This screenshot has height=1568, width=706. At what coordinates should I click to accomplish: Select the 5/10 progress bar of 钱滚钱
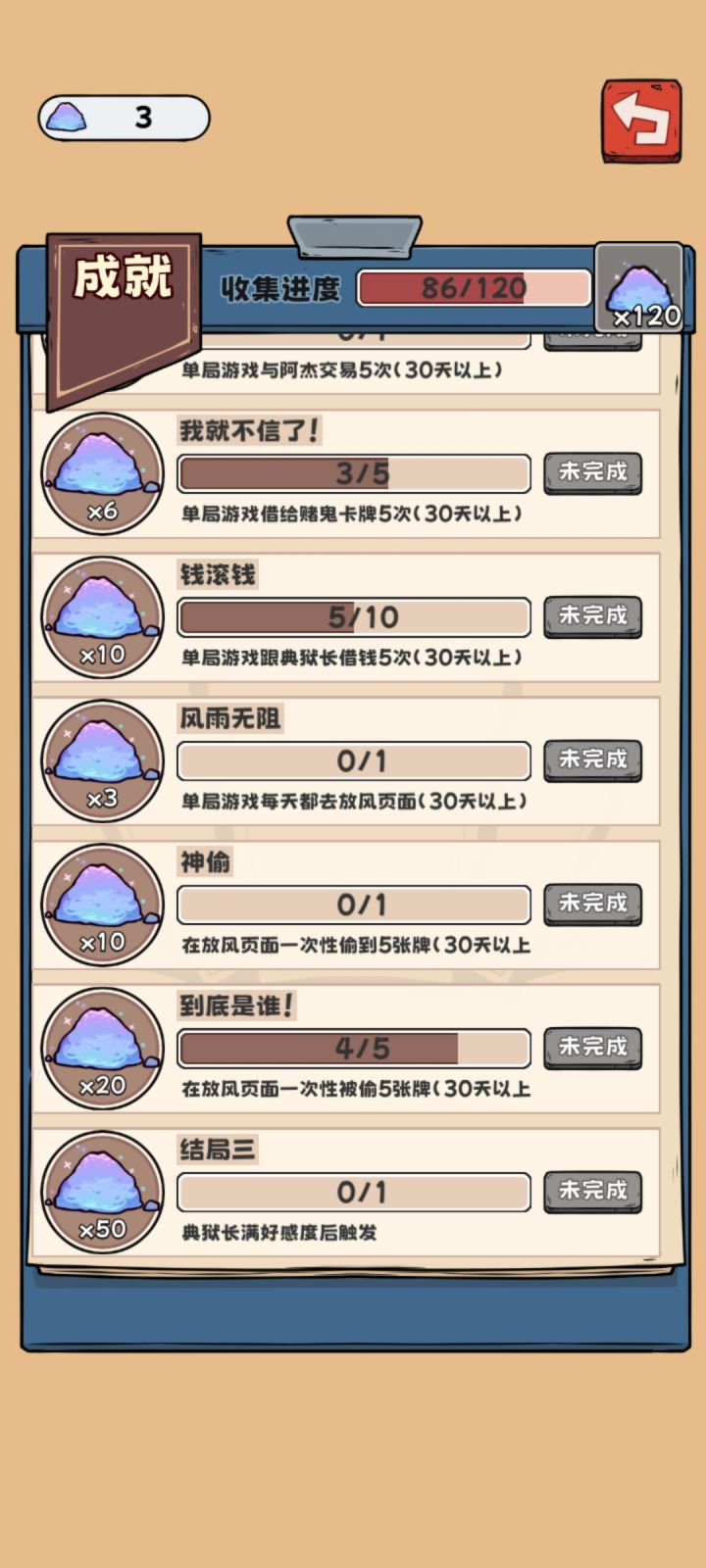pyautogui.click(x=353, y=616)
